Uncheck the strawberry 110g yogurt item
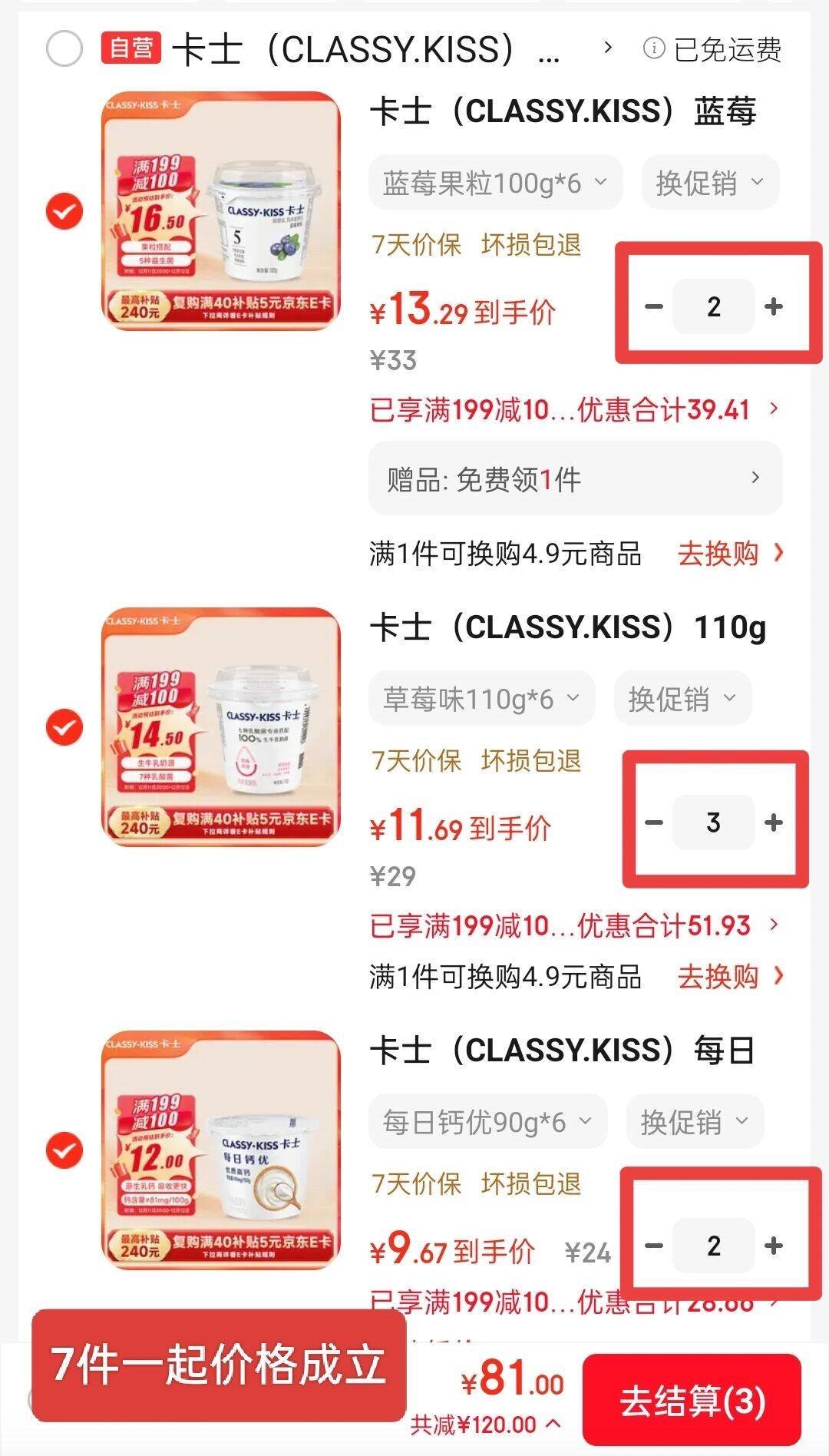 tap(64, 727)
